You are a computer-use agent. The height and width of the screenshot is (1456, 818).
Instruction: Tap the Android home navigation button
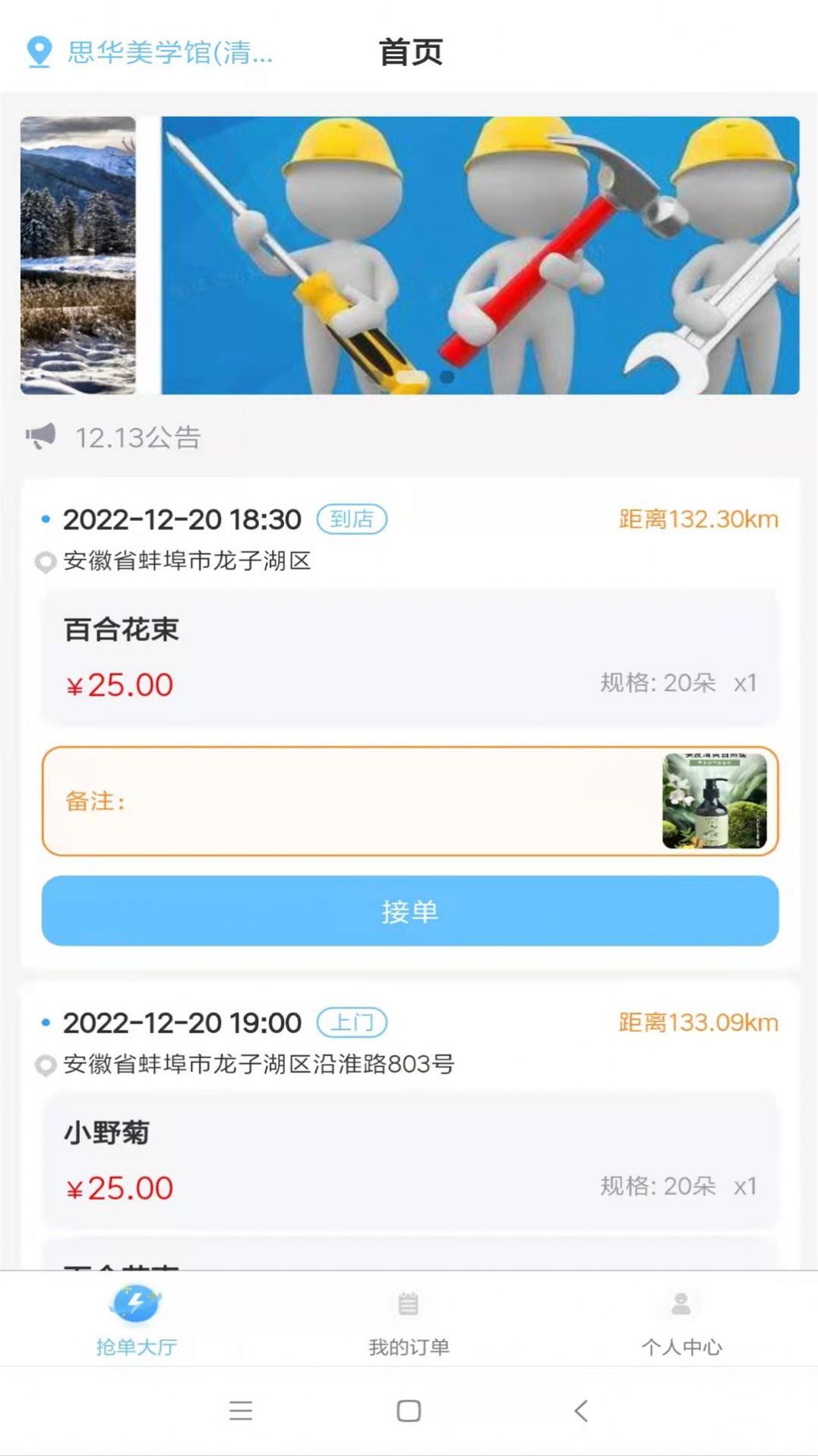coord(409,1411)
